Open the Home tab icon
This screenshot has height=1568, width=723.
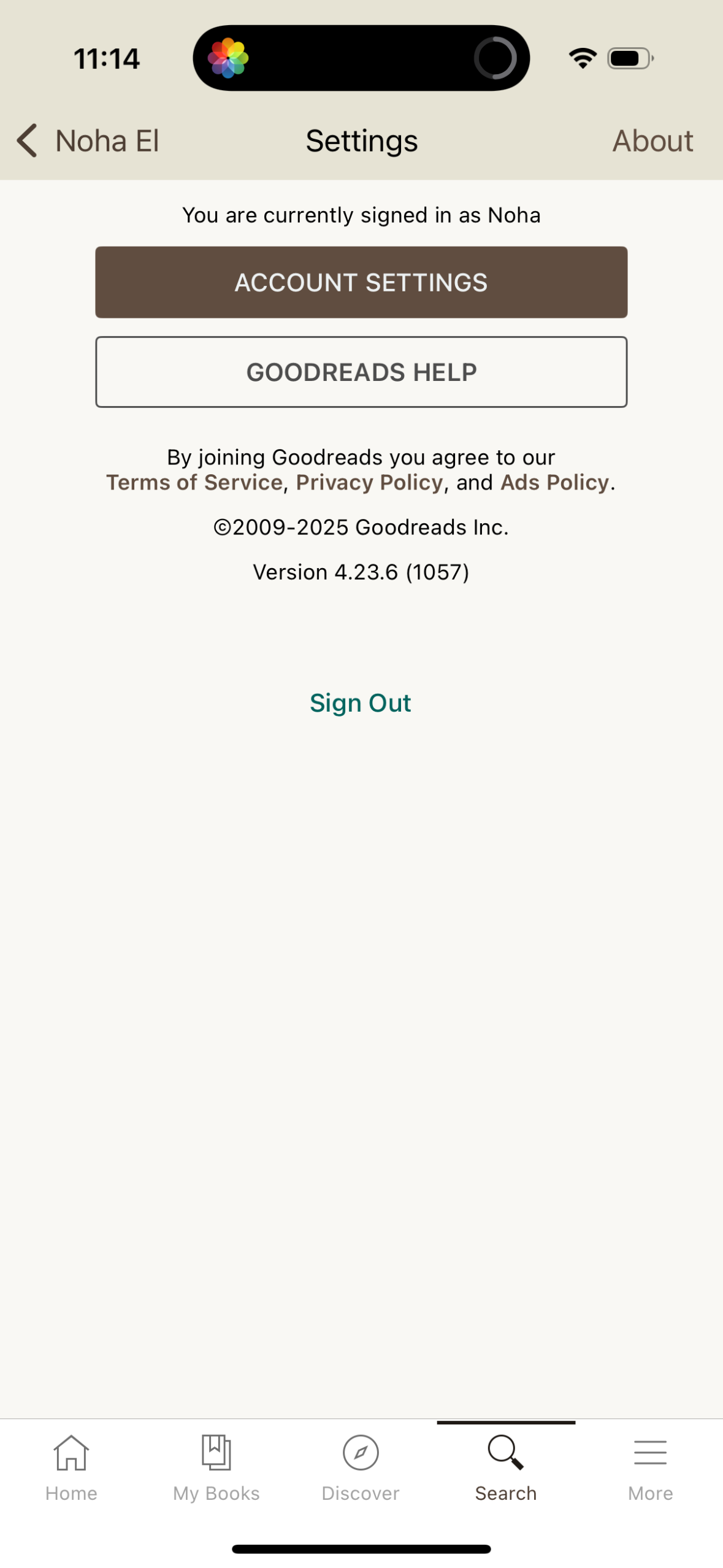pos(71,1453)
